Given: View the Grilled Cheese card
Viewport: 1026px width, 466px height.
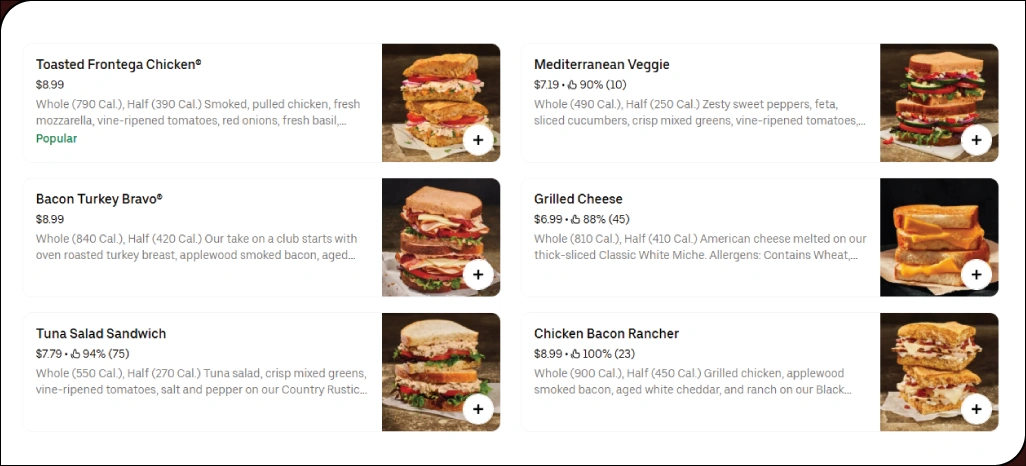Looking at the screenshot, I should click(x=700, y=236).
